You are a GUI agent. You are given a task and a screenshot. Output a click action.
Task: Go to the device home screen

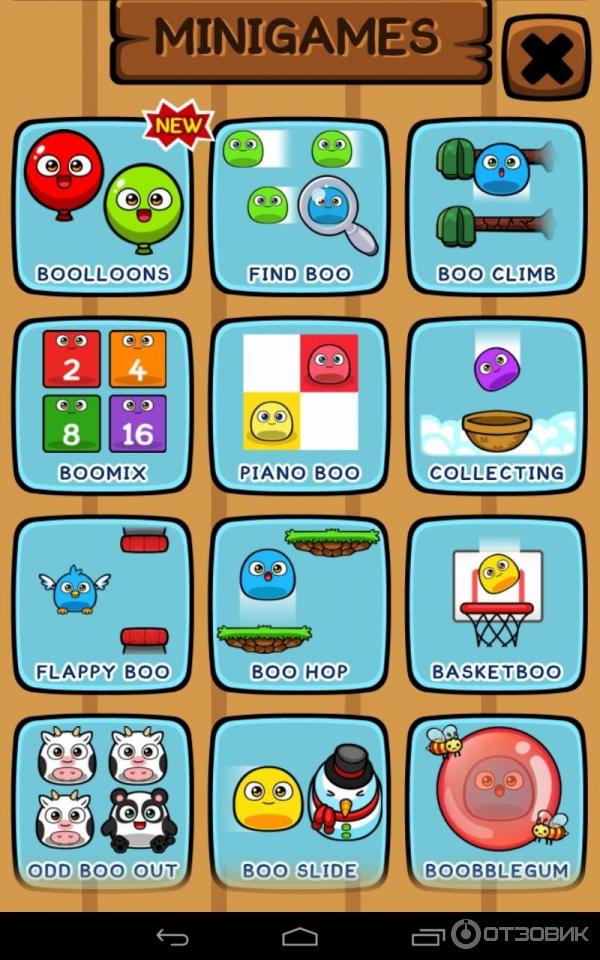(300, 937)
